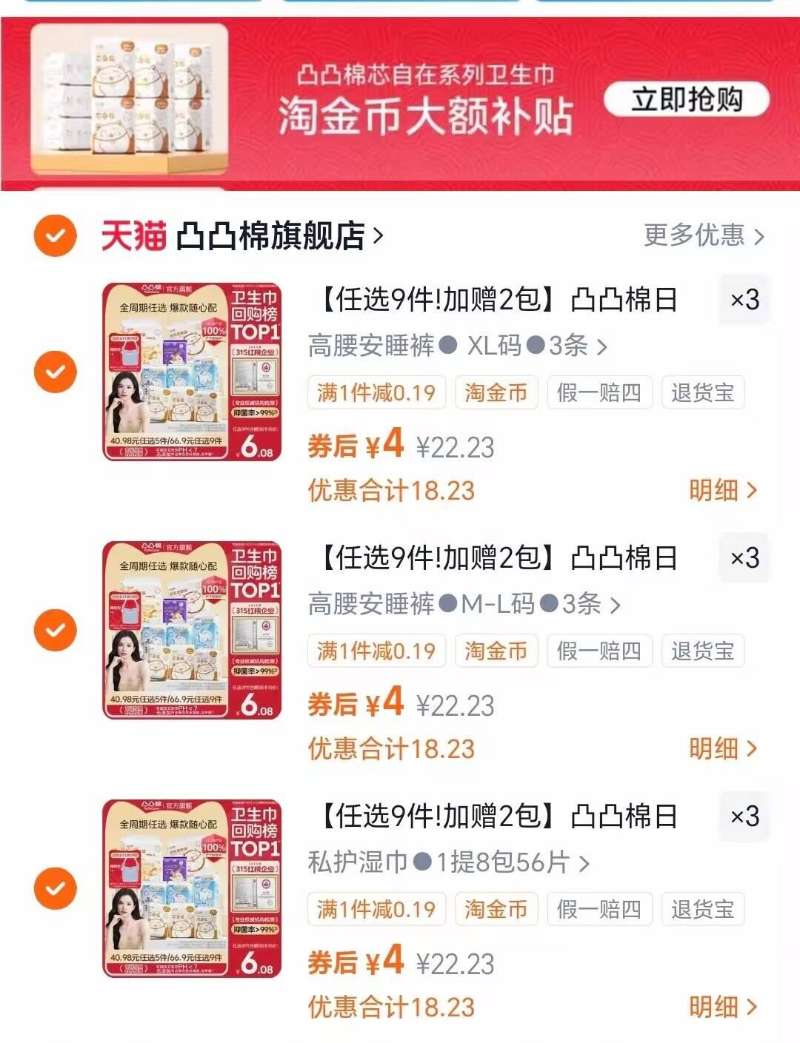Tap the 退货宝 service tag on first item

704,393
